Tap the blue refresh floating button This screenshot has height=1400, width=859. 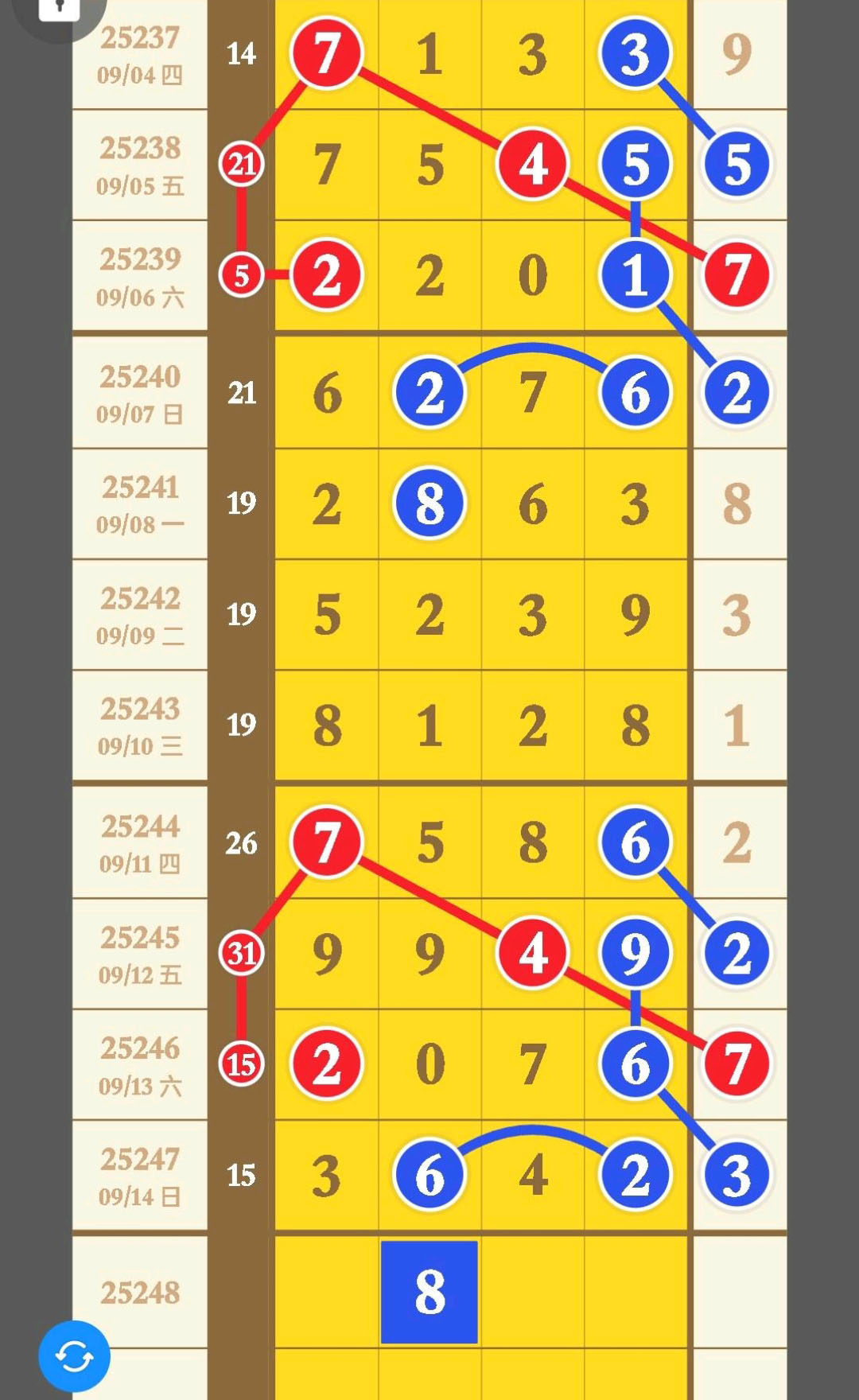(x=74, y=1356)
